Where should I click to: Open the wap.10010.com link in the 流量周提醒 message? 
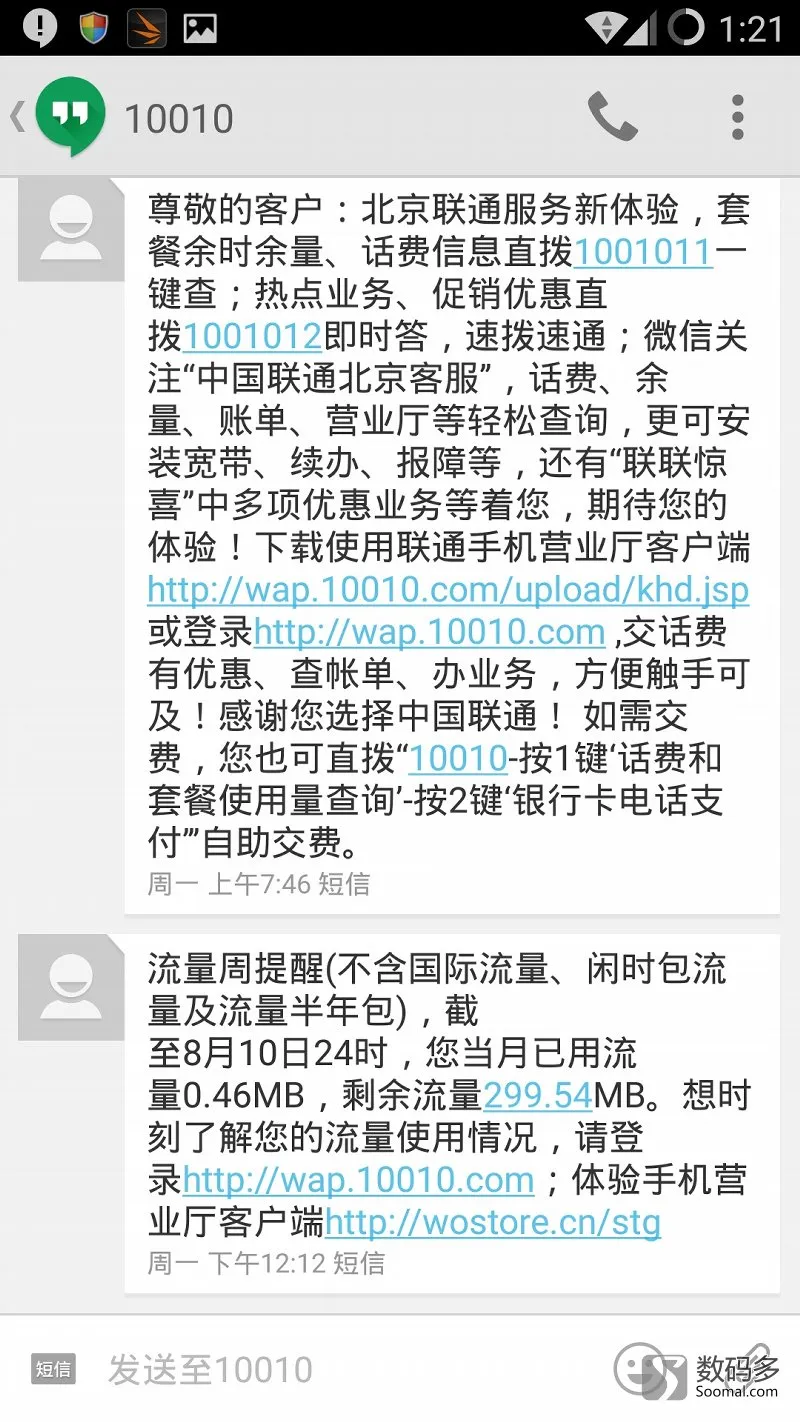(358, 1180)
